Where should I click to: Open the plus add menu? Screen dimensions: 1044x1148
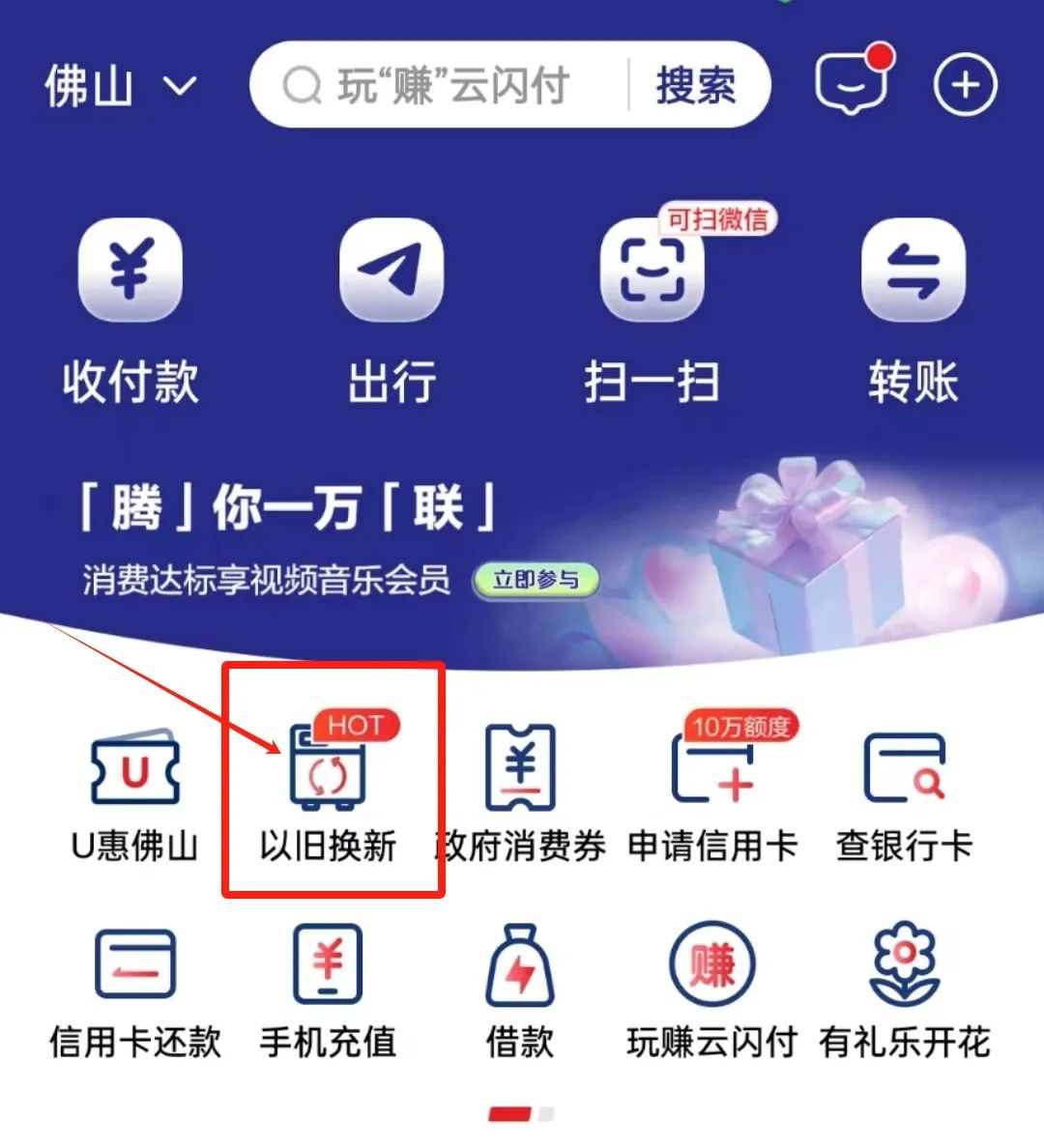(964, 86)
